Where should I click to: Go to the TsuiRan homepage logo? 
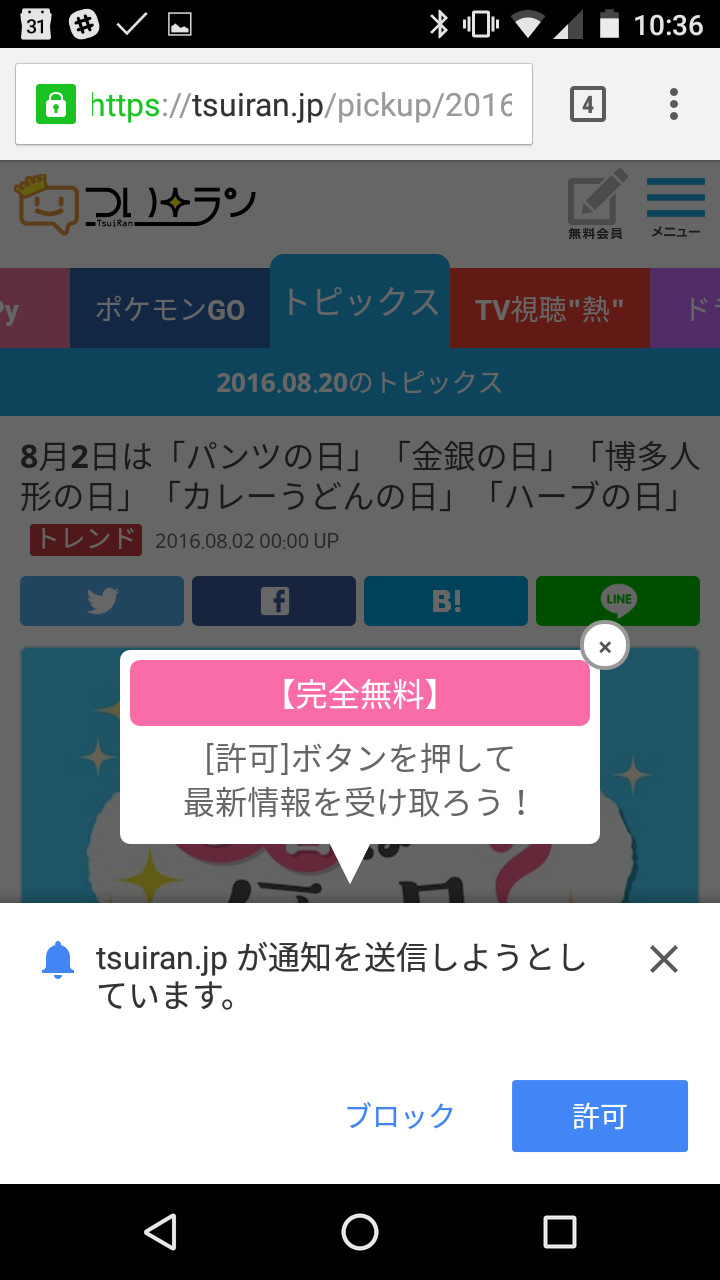click(x=136, y=203)
